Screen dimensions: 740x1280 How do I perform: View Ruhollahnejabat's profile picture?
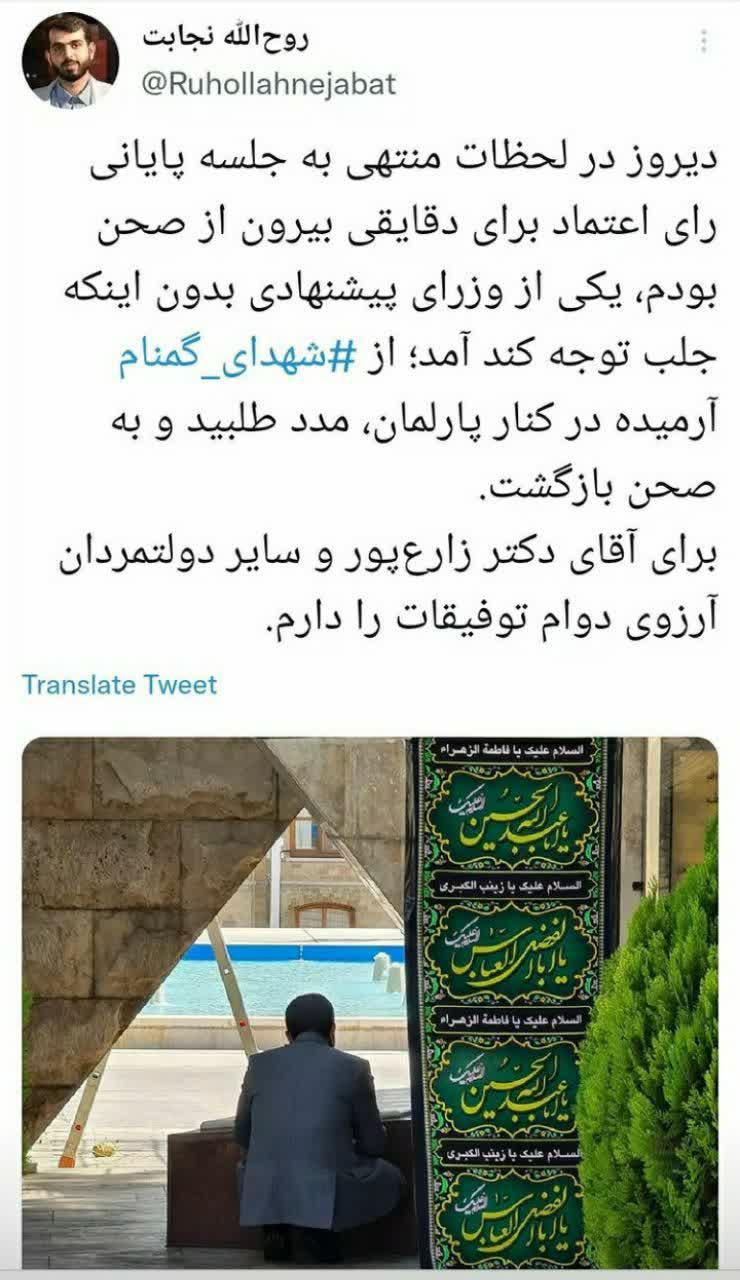70,61
